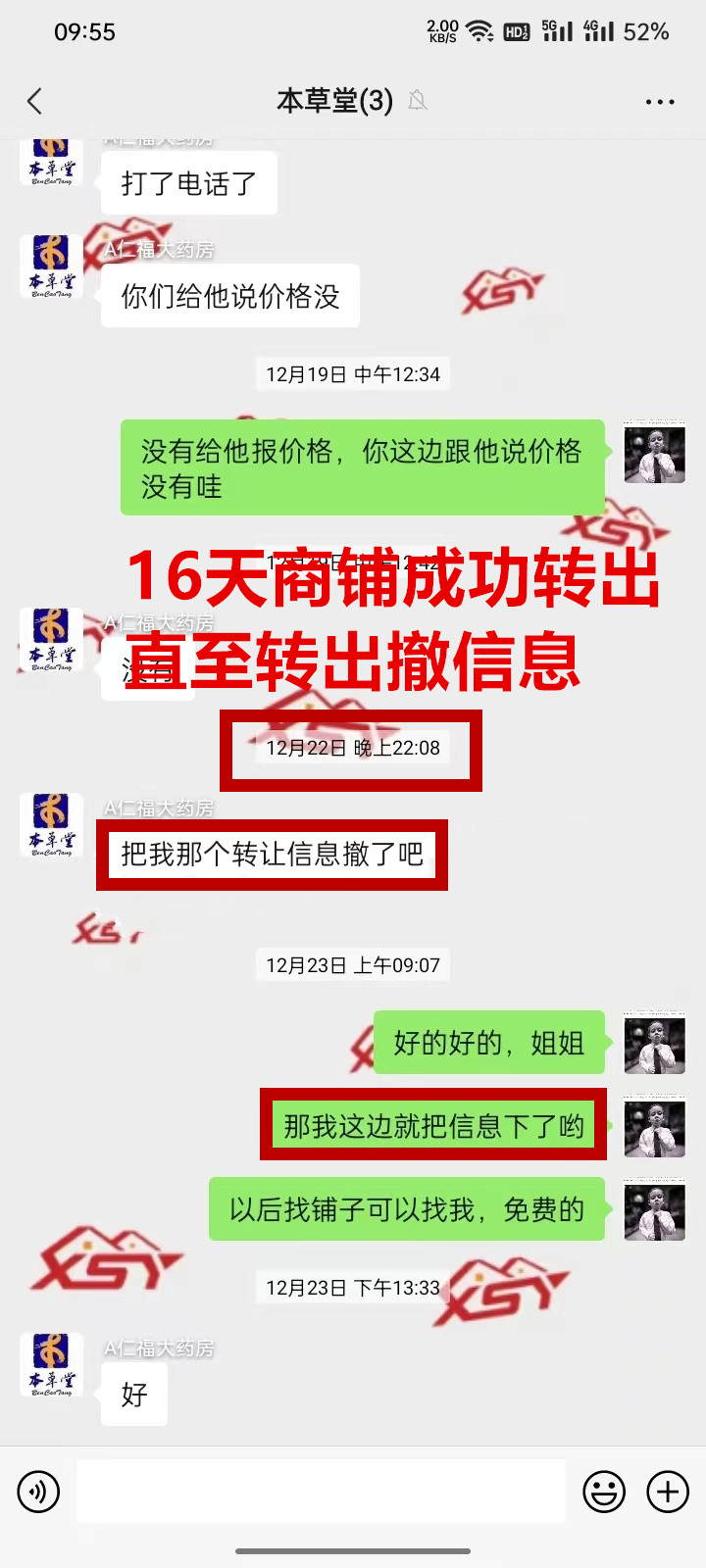Open the plus attachments menu
706x1568 pixels.
pos(668,1492)
